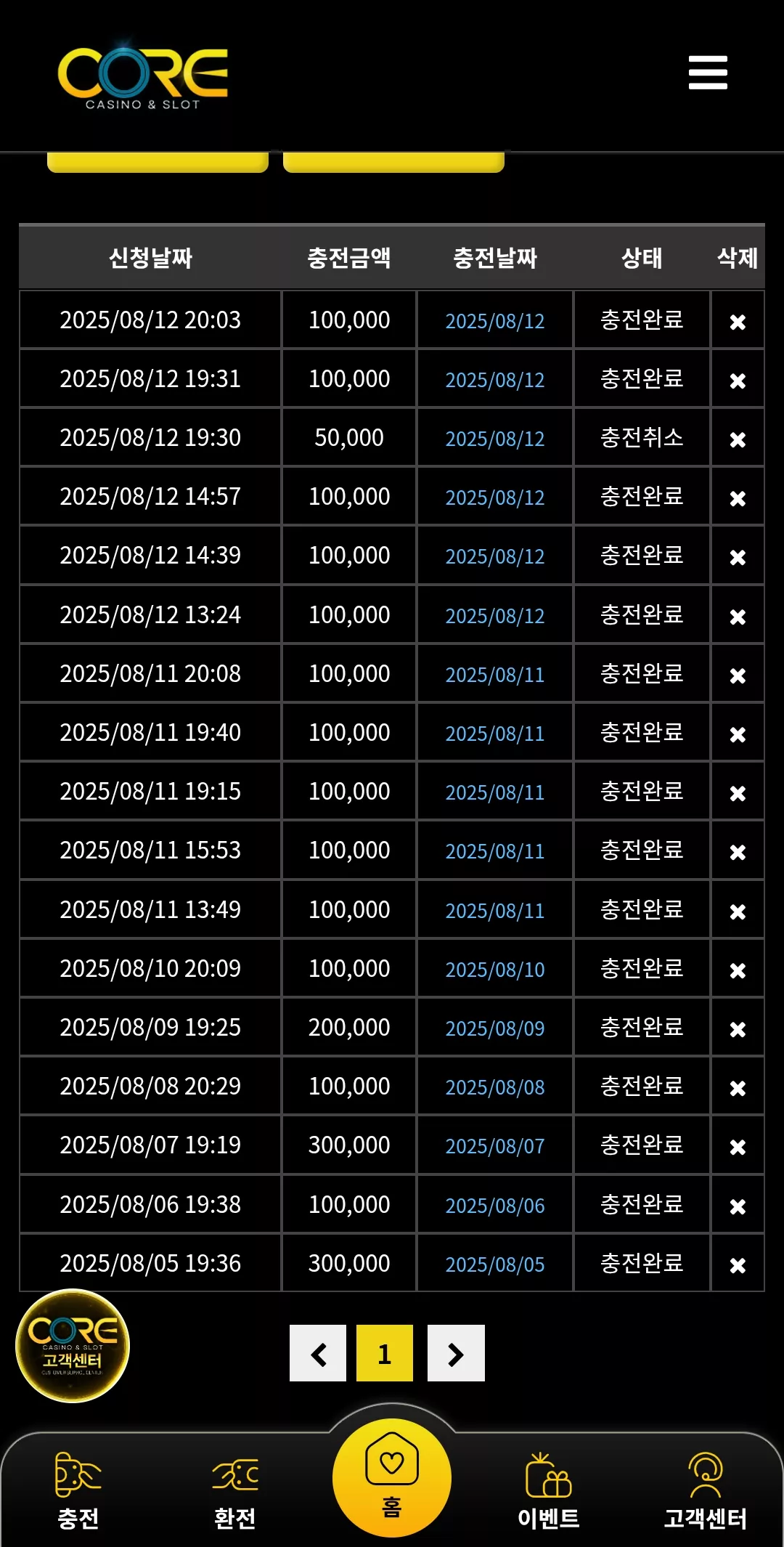Select page 1

[385, 1353]
